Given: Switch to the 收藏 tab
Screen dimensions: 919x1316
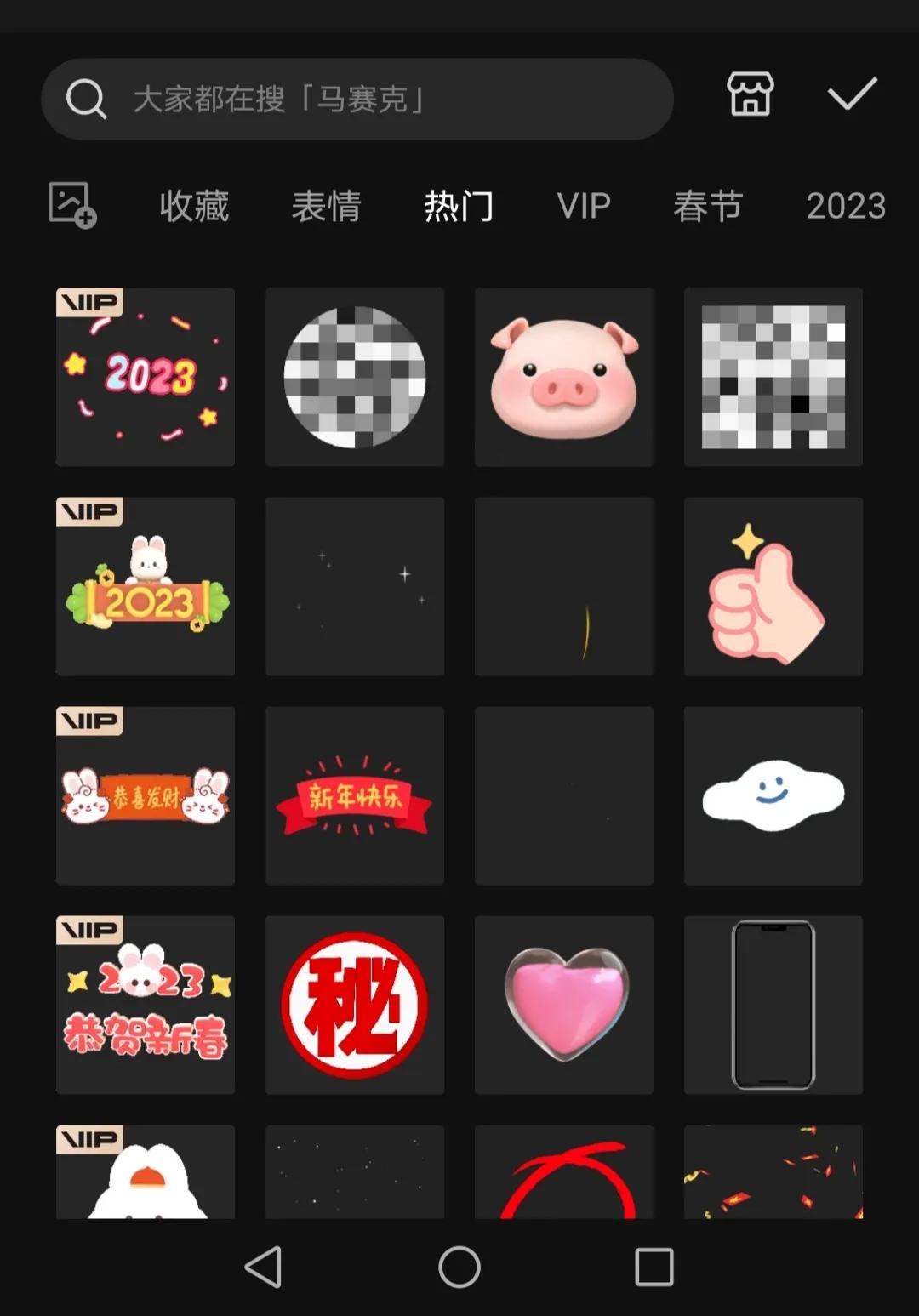Looking at the screenshot, I should [x=194, y=206].
